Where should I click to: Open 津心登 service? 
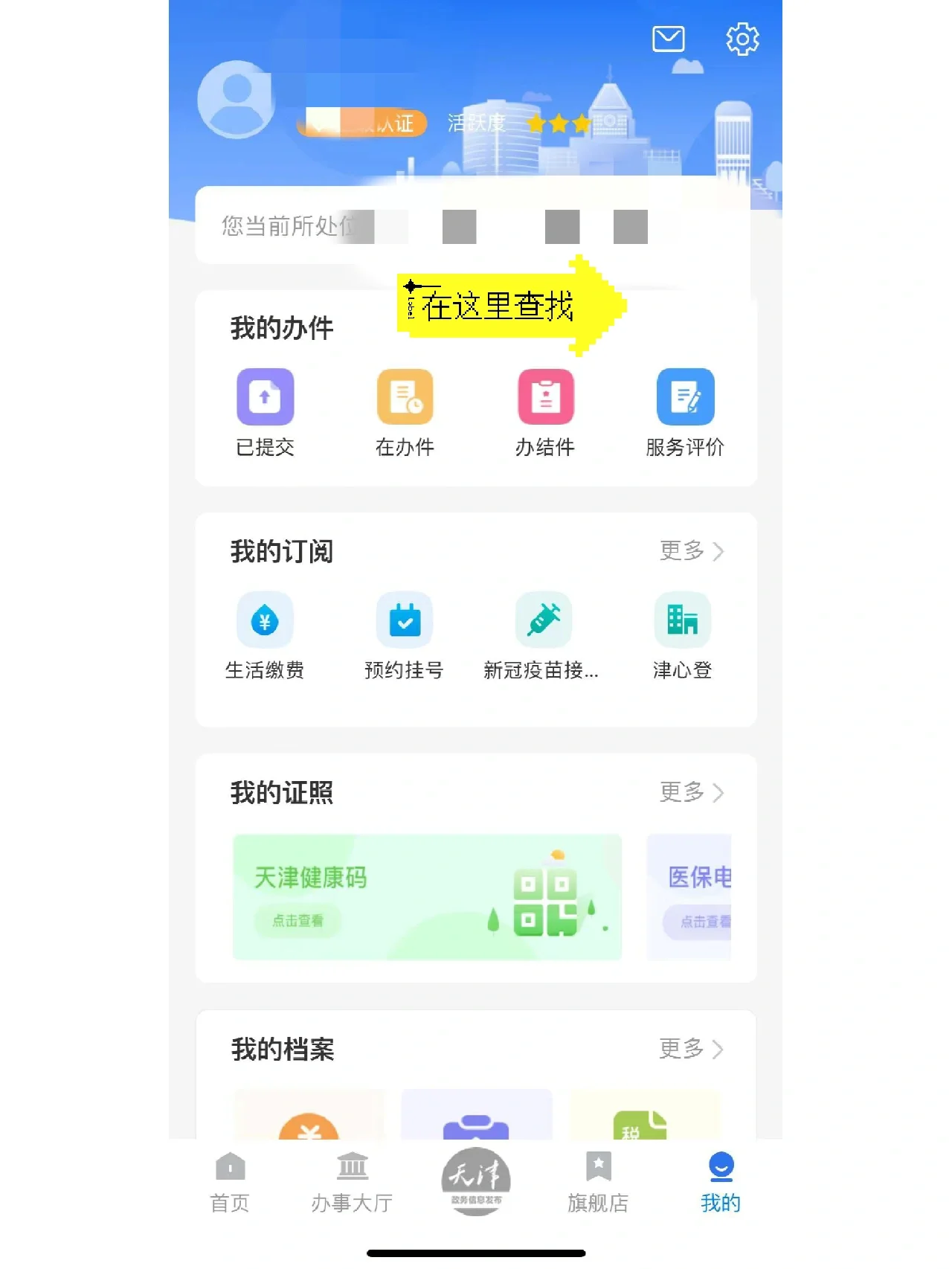[682, 634]
